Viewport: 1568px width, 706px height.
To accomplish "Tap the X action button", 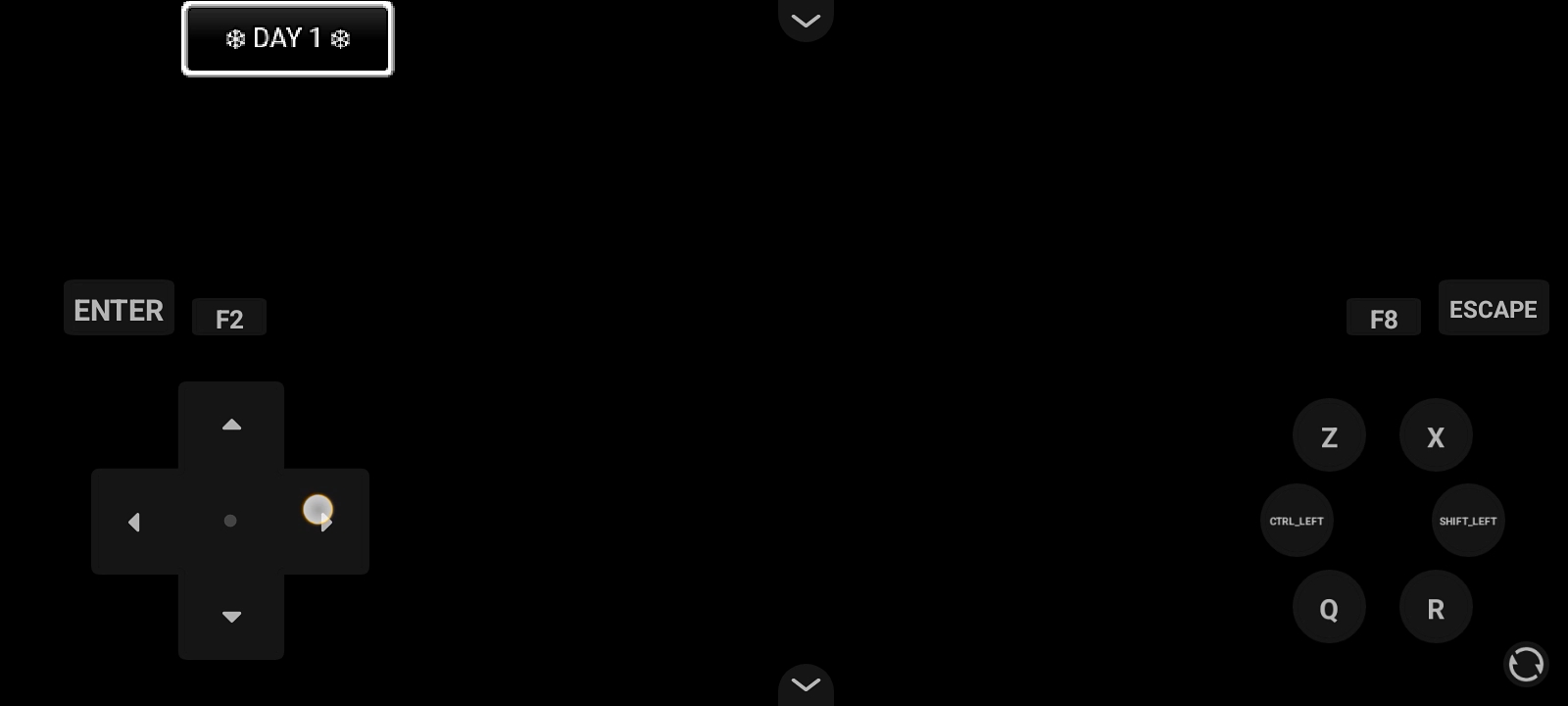I will pyautogui.click(x=1436, y=436).
